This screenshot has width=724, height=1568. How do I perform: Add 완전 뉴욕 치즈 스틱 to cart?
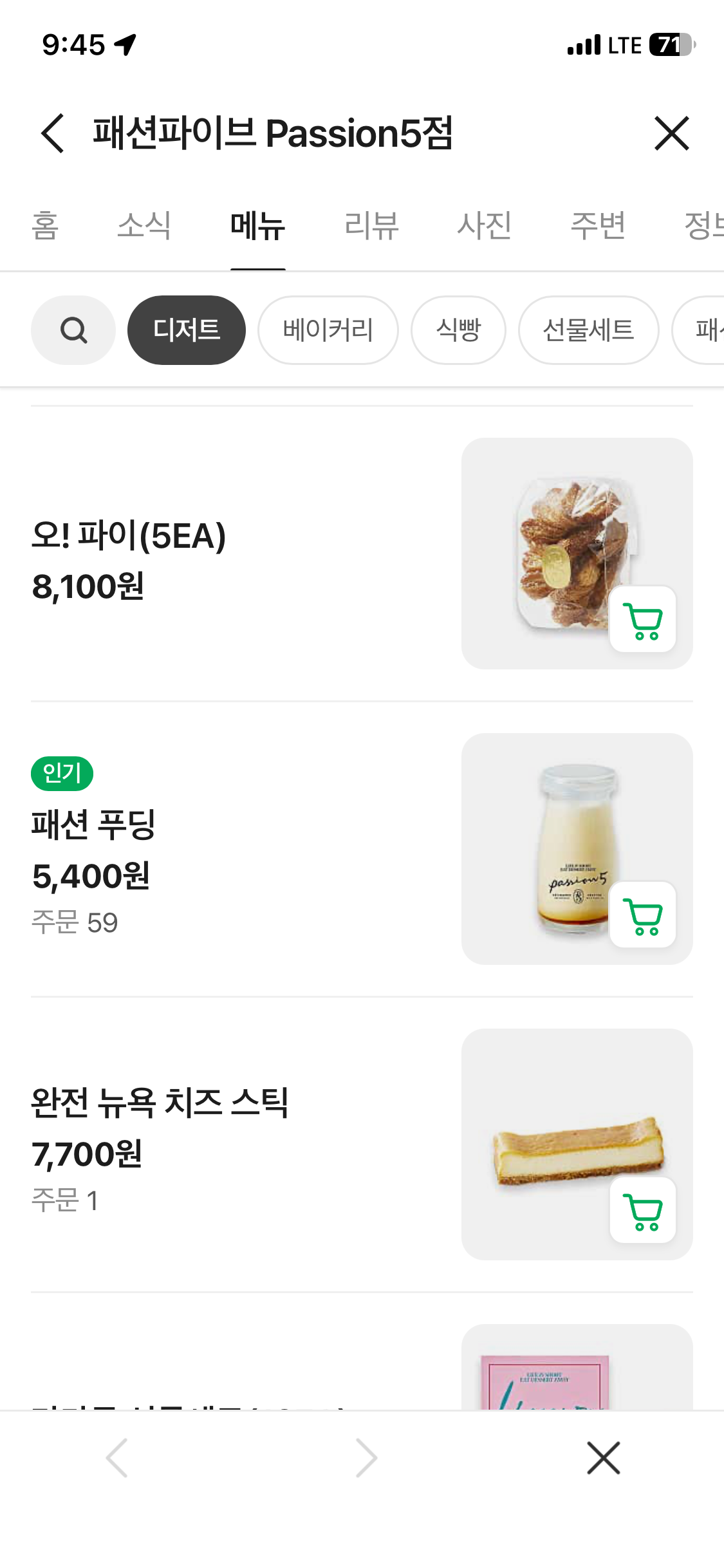(x=642, y=1211)
